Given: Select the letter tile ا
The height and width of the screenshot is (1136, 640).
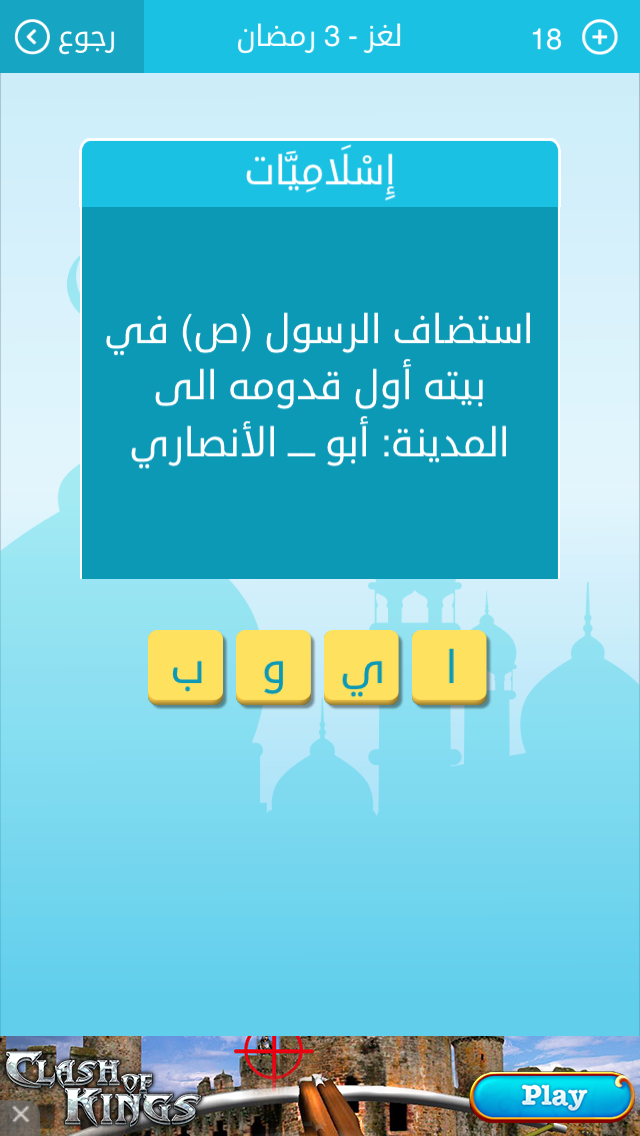Looking at the screenshot, I should (x=450, y=667).
